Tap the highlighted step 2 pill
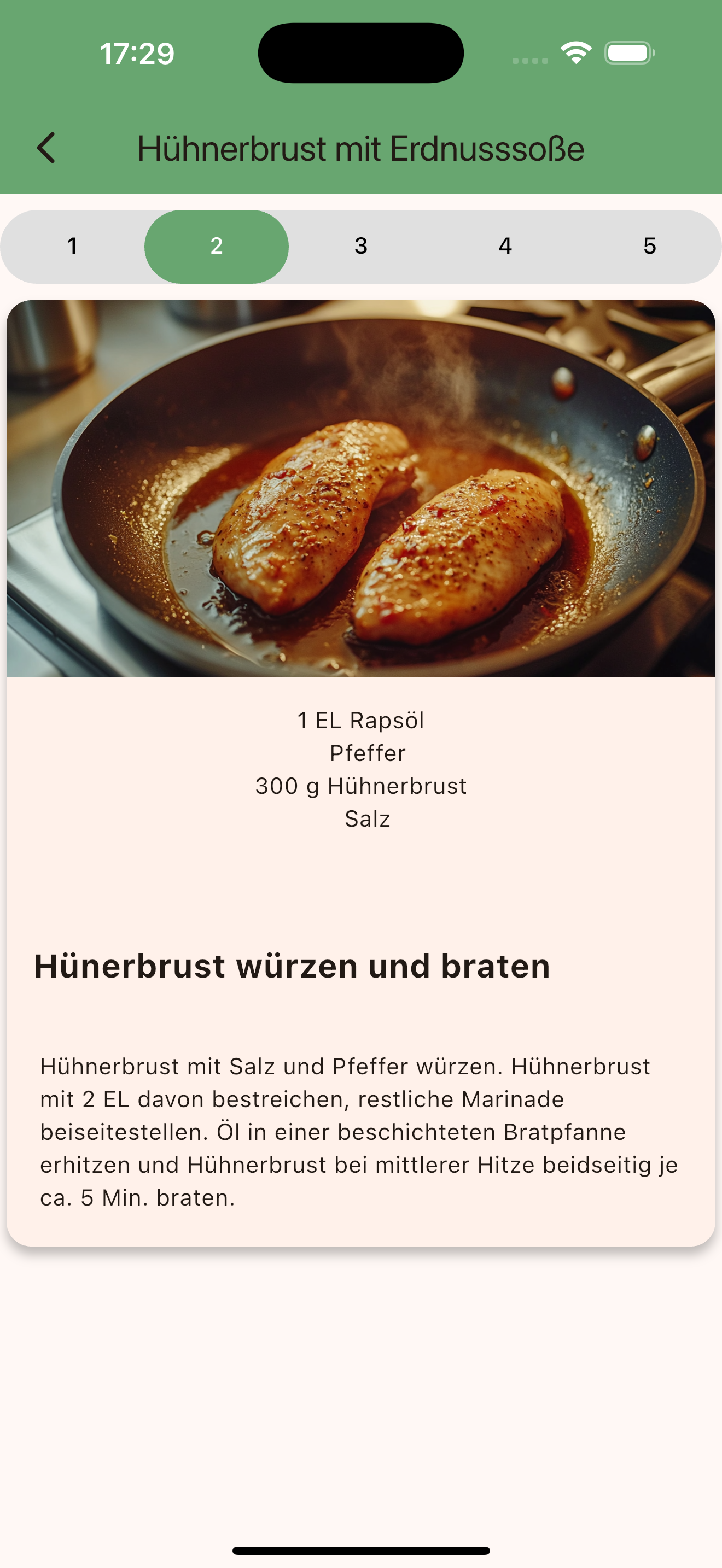The width and height of the screenshot is (722, 1568). pyautogui.click(x=217, y=247)
